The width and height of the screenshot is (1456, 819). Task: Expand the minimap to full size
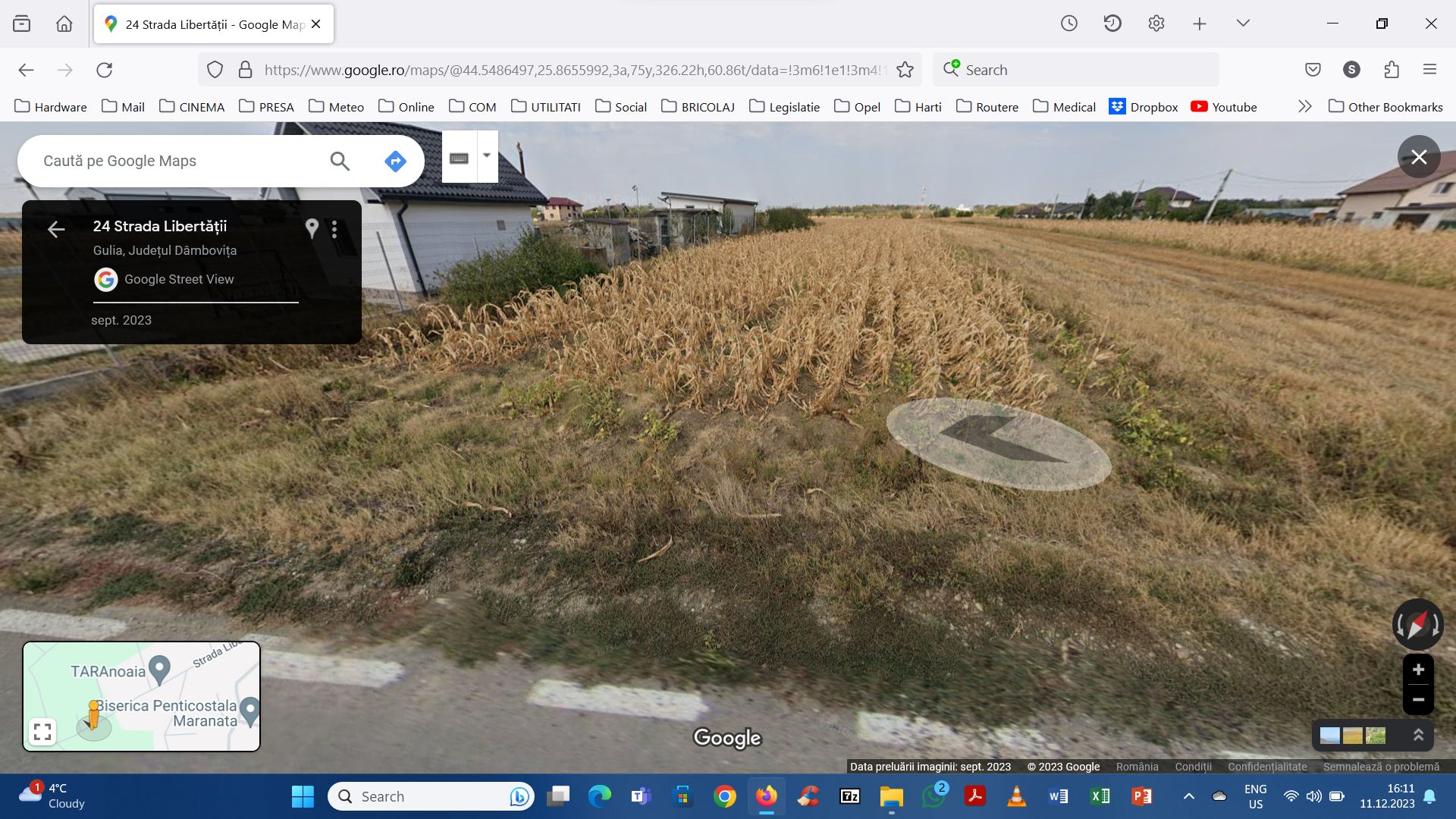(x=42, y=731)
